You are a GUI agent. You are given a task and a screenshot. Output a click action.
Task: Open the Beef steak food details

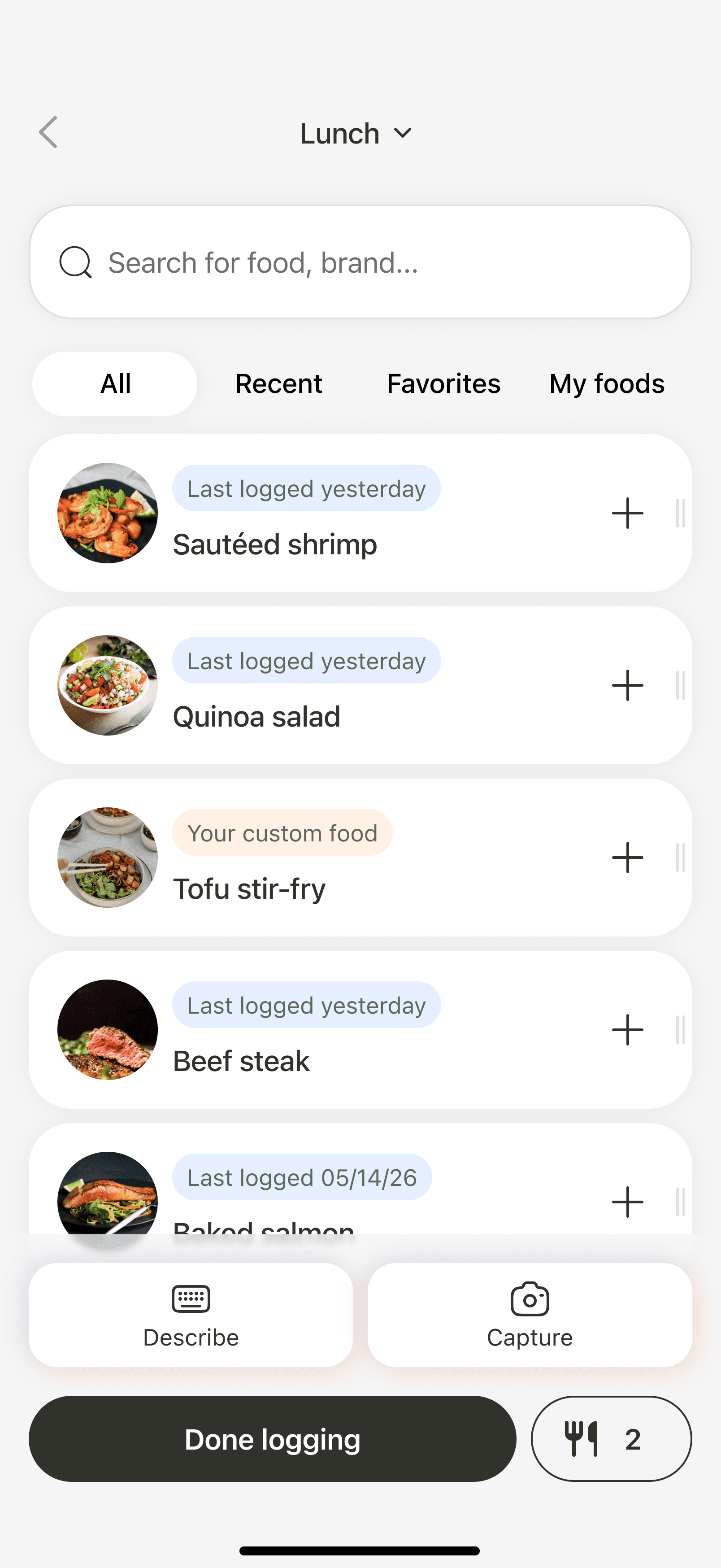[242, 1061]
